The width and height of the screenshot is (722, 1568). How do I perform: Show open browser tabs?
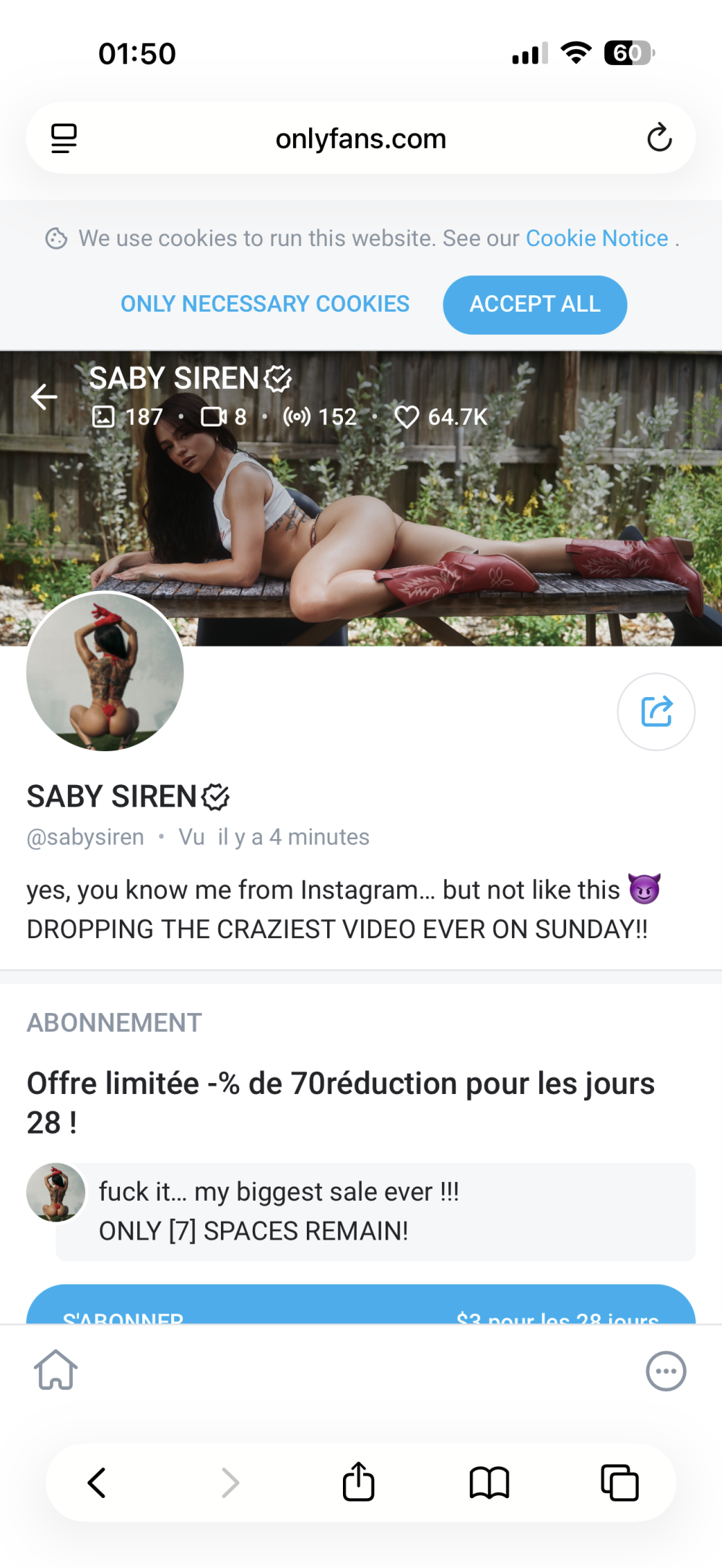tap(619, 1483)
